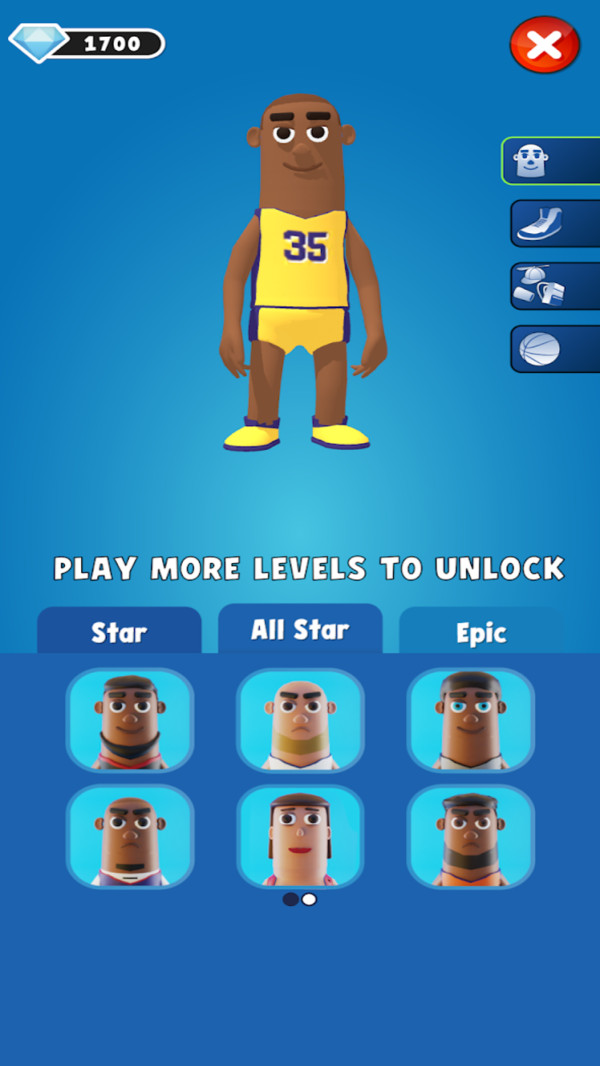Choose the blue-eyed character

[x=470, y=720]
